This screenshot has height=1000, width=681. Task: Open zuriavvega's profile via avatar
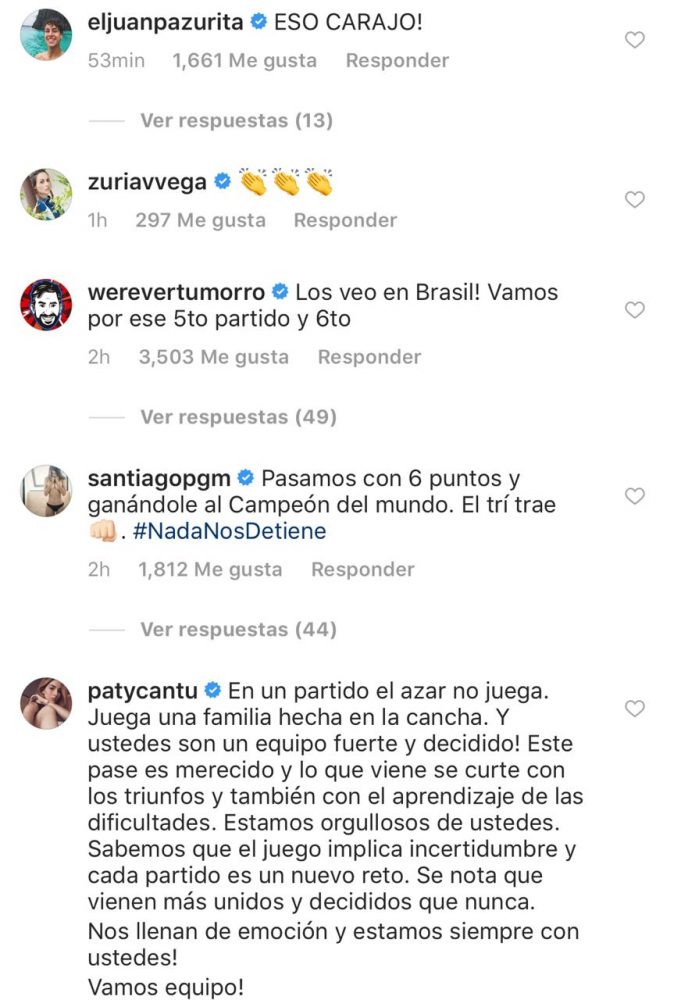(46, 194)
